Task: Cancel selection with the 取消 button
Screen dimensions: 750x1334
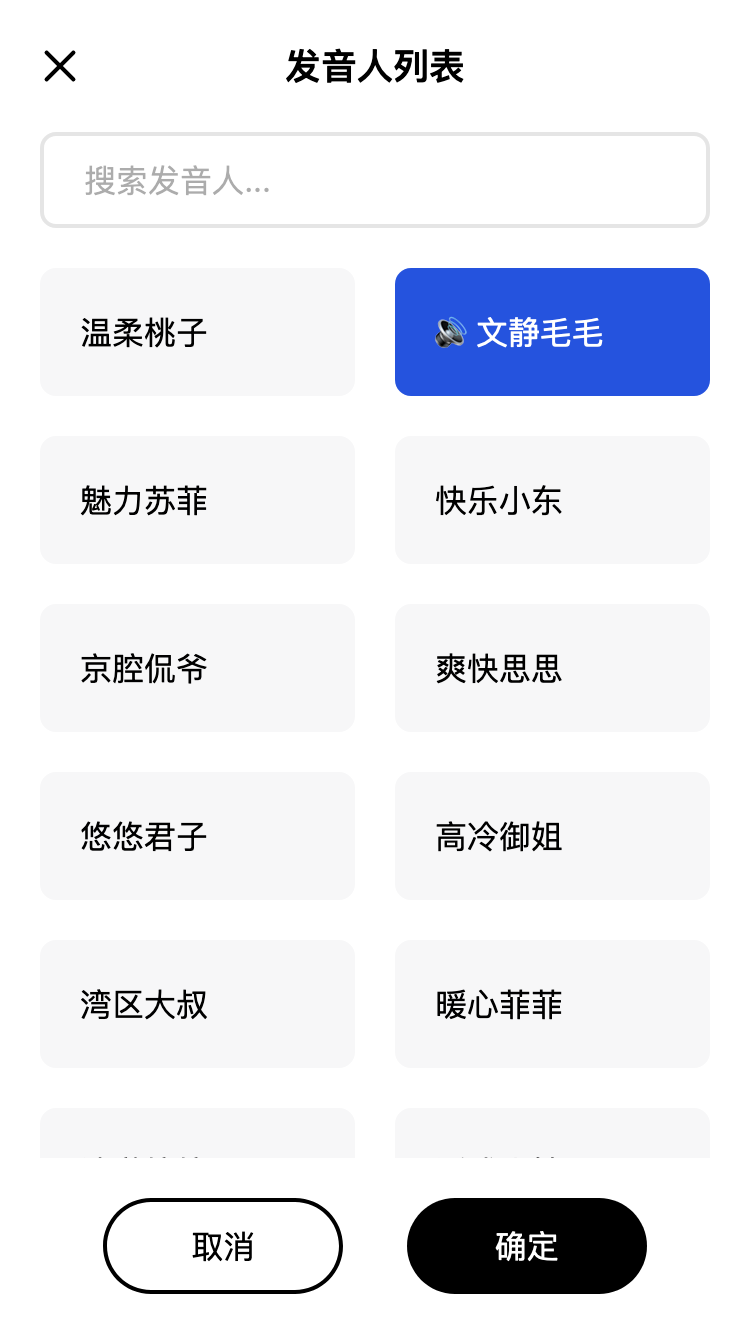Action: (x=222, y=1246)
